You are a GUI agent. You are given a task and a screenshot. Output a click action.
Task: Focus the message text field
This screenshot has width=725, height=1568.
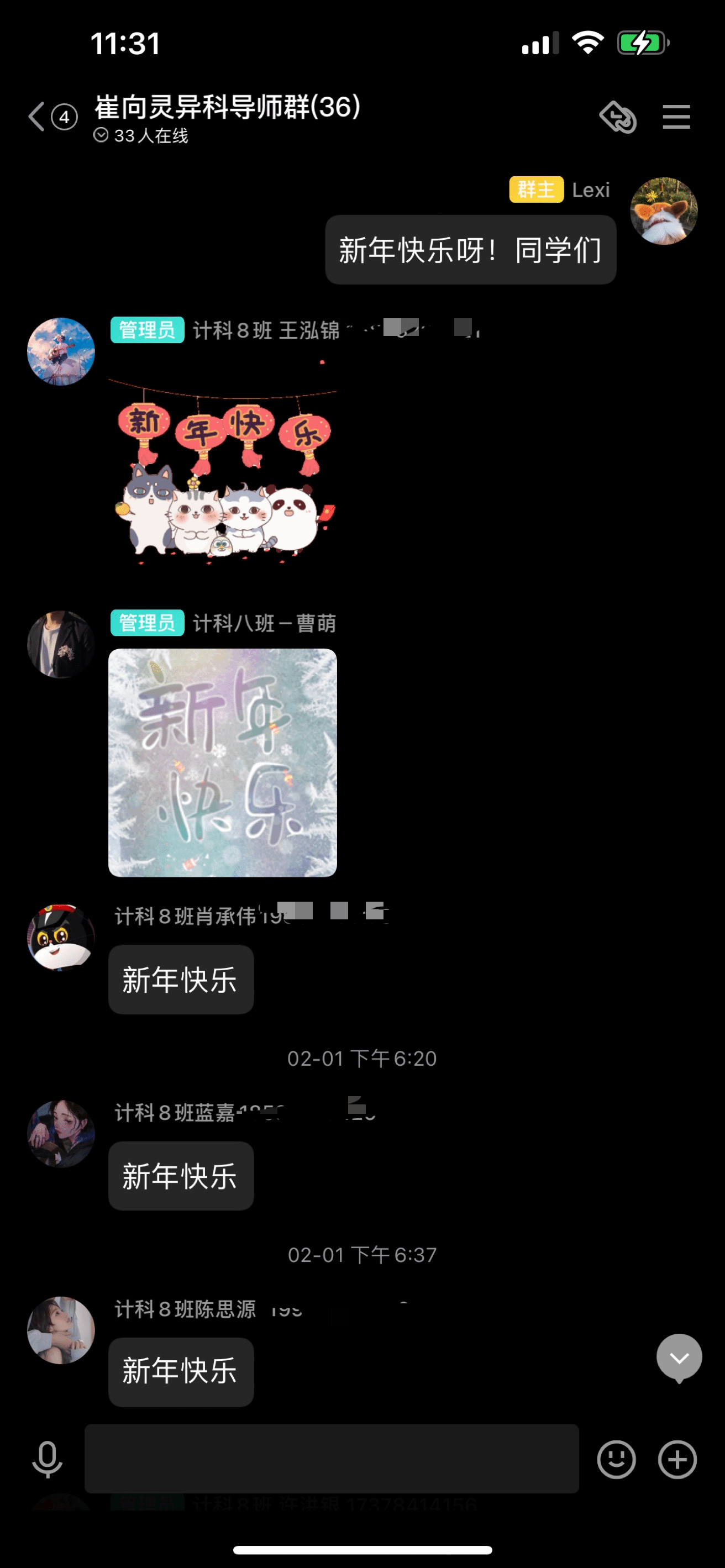pyautogui.click(x=331, y=1458)
